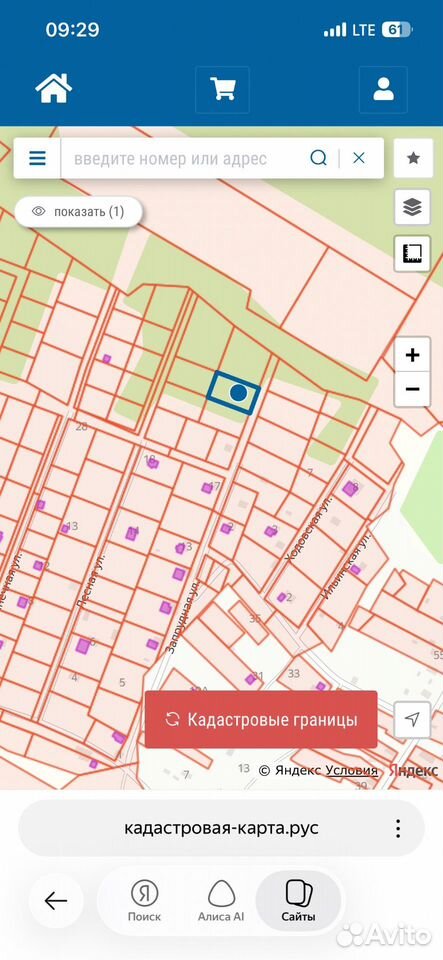The height and width of the screenshot is (960, 443).
Task: Run search with the magnifier icon
Action: [318, 159]
